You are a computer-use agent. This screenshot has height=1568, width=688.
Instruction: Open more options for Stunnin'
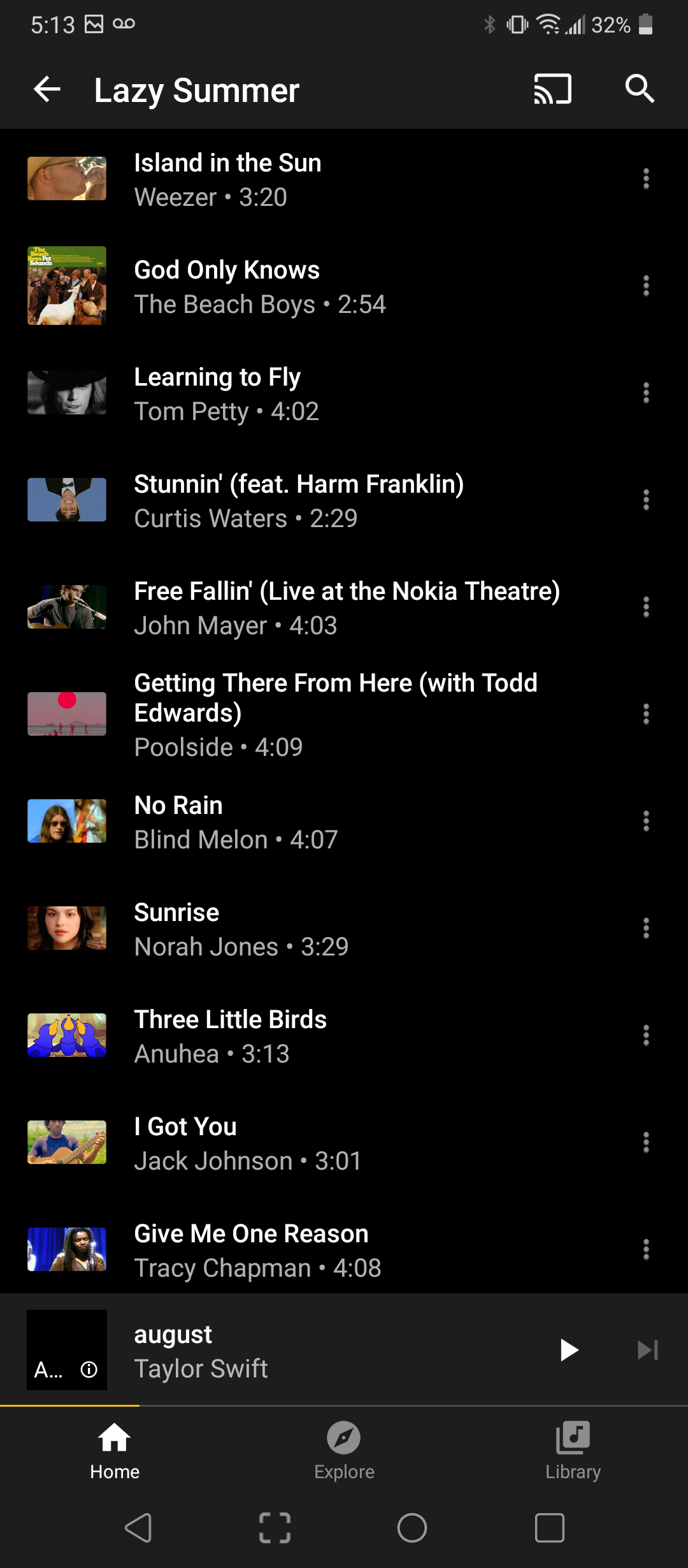tap(646, 500)
